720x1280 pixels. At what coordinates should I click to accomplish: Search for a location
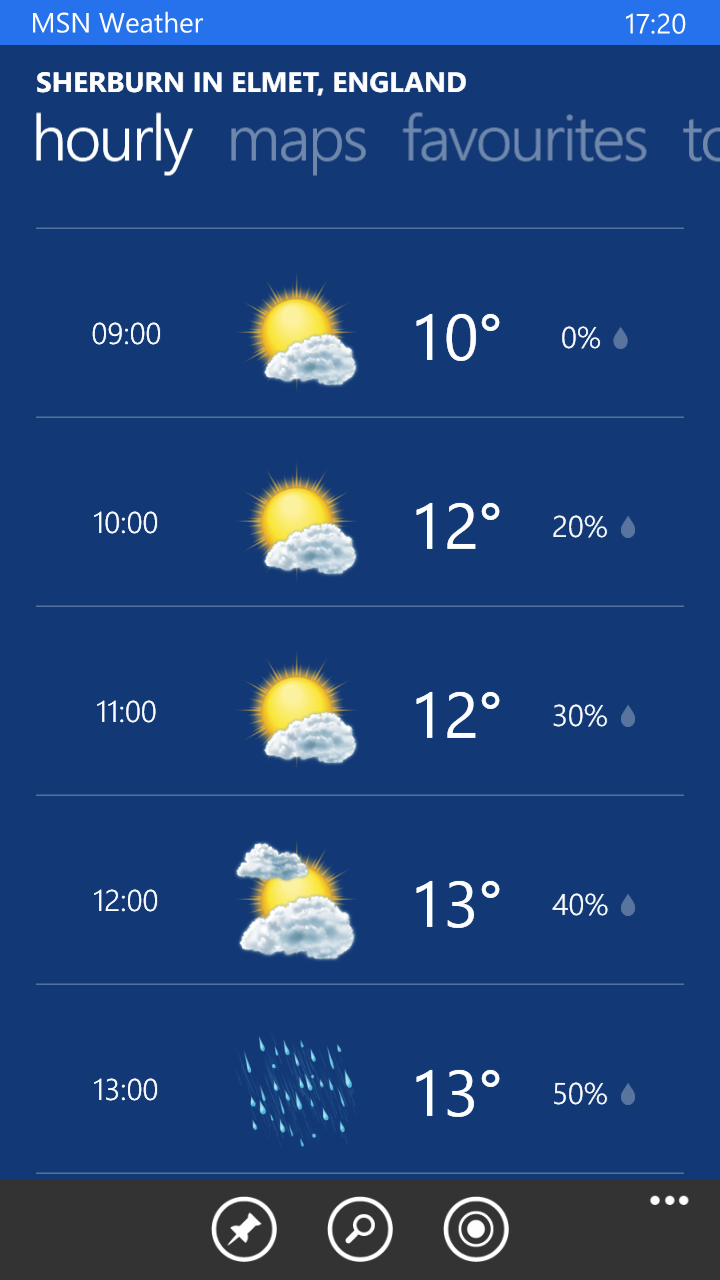pos(360,1229)
